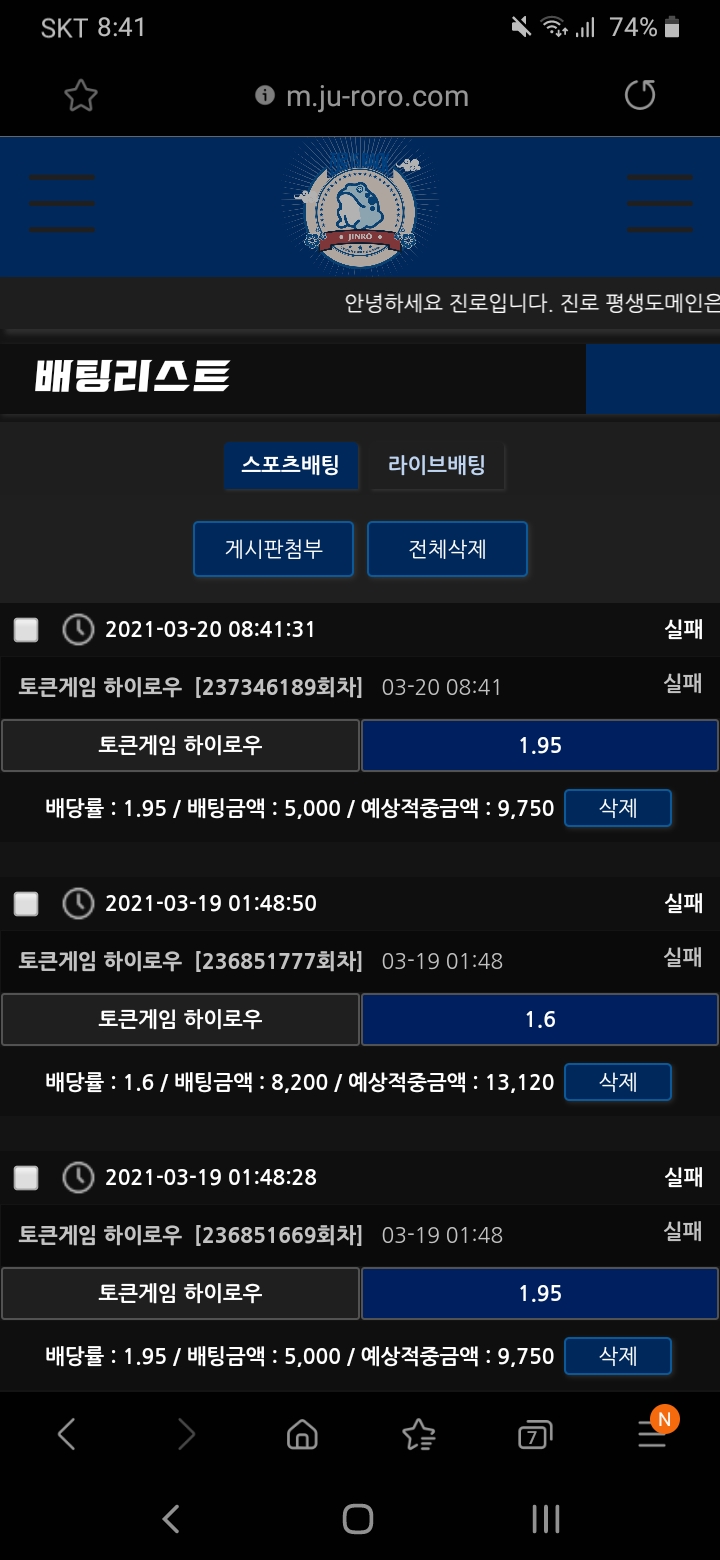Switch to the 라이브배팅 tab
This screenshot has width=720, height=1560.
tap(437, 465)
